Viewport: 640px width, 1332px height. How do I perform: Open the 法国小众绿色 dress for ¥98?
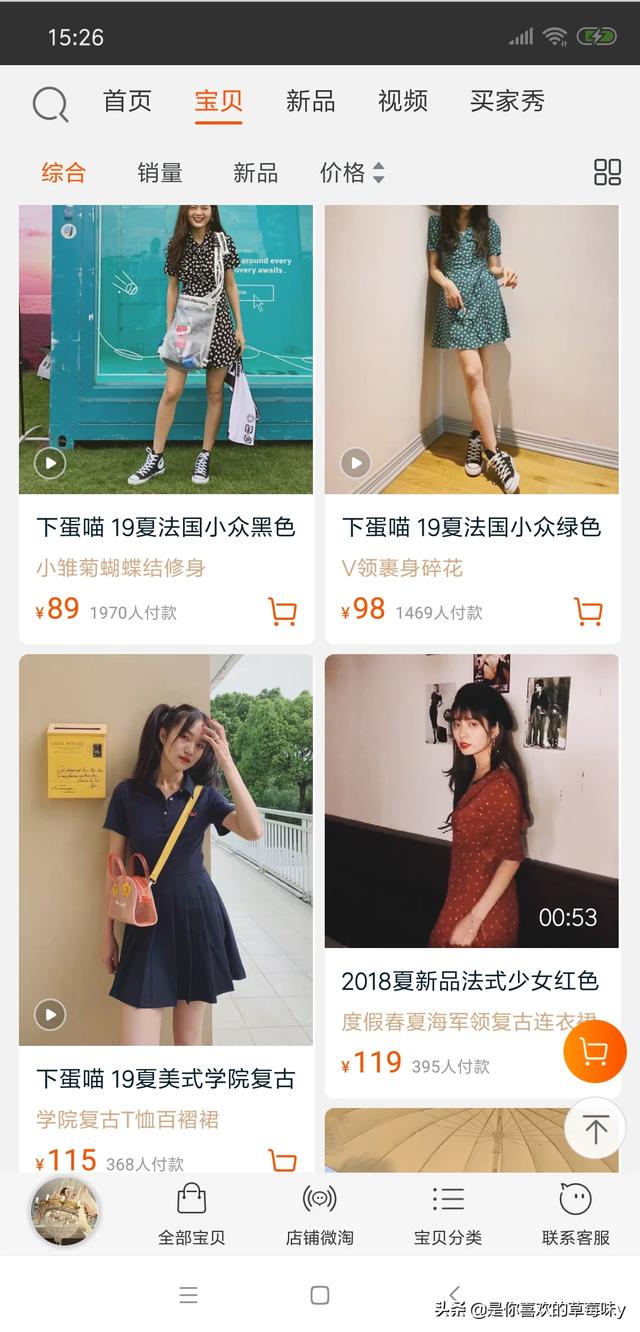tap(472, 425)
